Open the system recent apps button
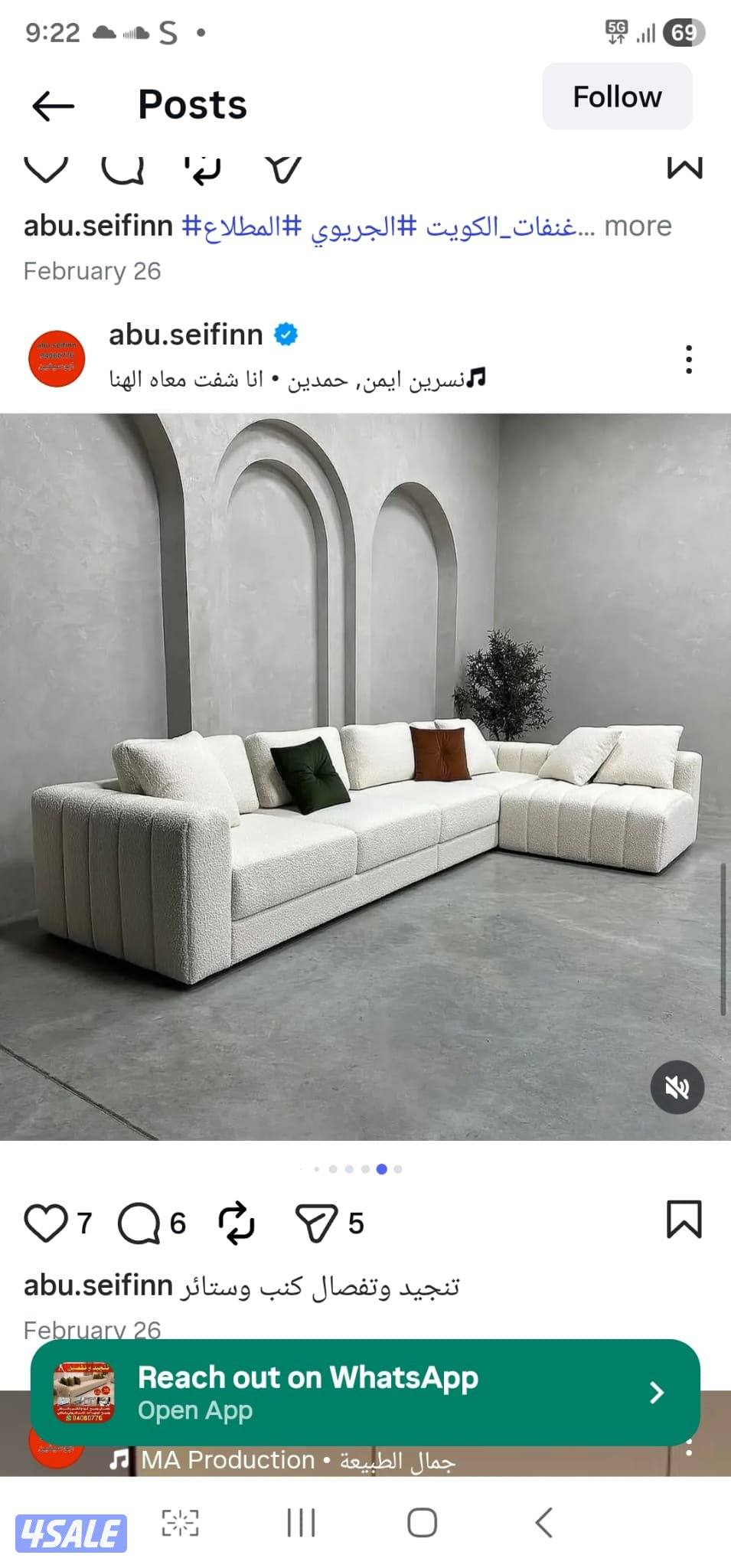Screen dimensions: 731x1568 [301, 1522]
